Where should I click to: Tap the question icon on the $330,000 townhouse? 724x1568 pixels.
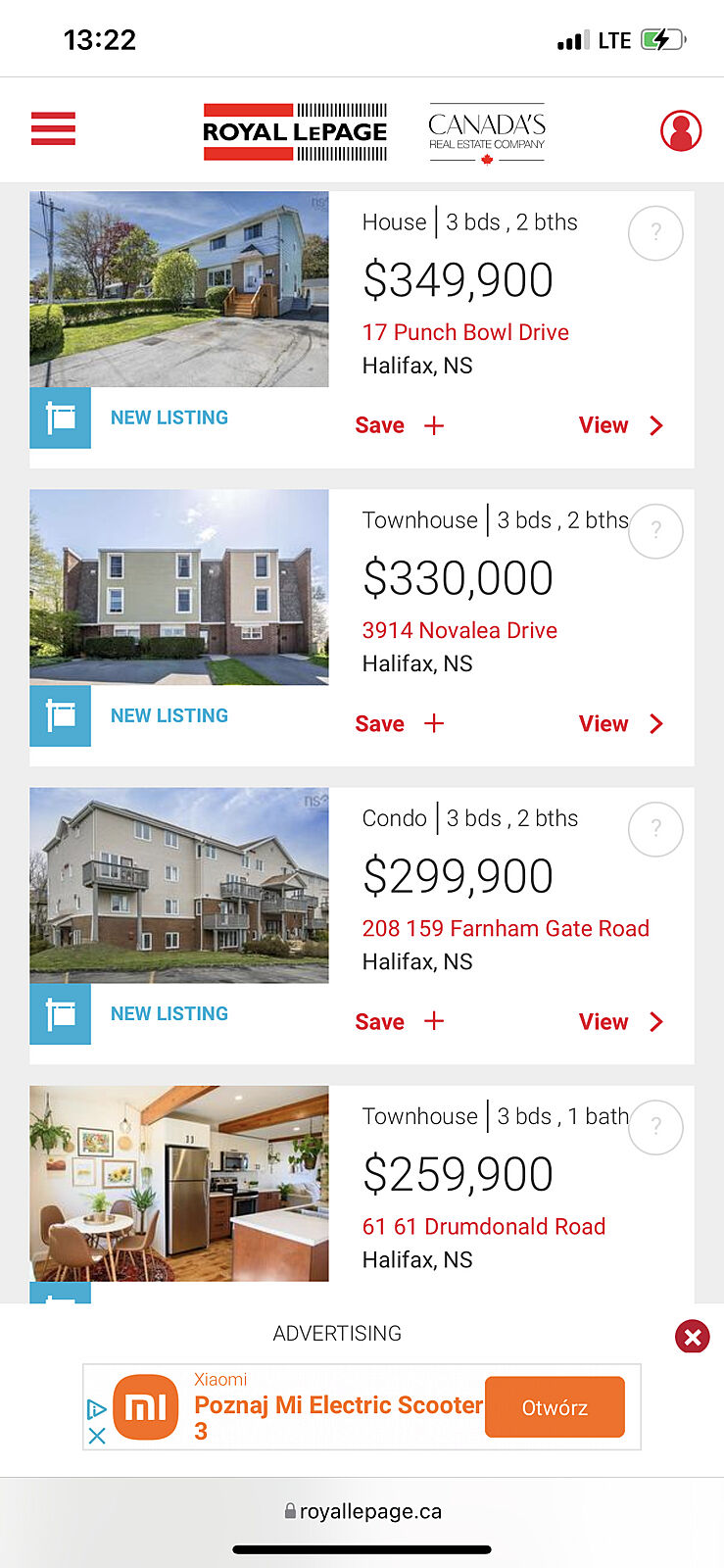click(x=655, y=531)
